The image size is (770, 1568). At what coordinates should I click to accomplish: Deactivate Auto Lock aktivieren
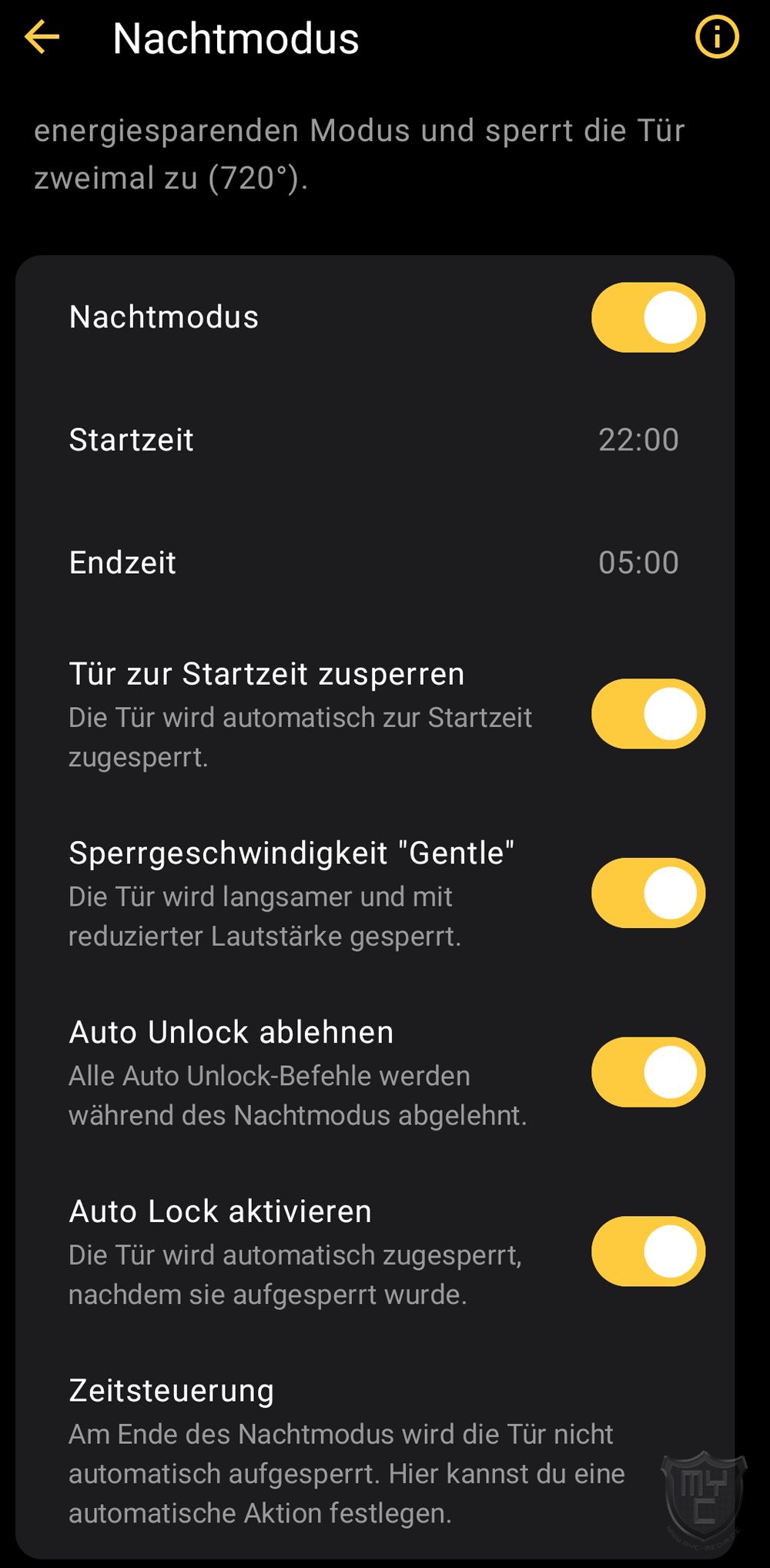coord(648,1251)
